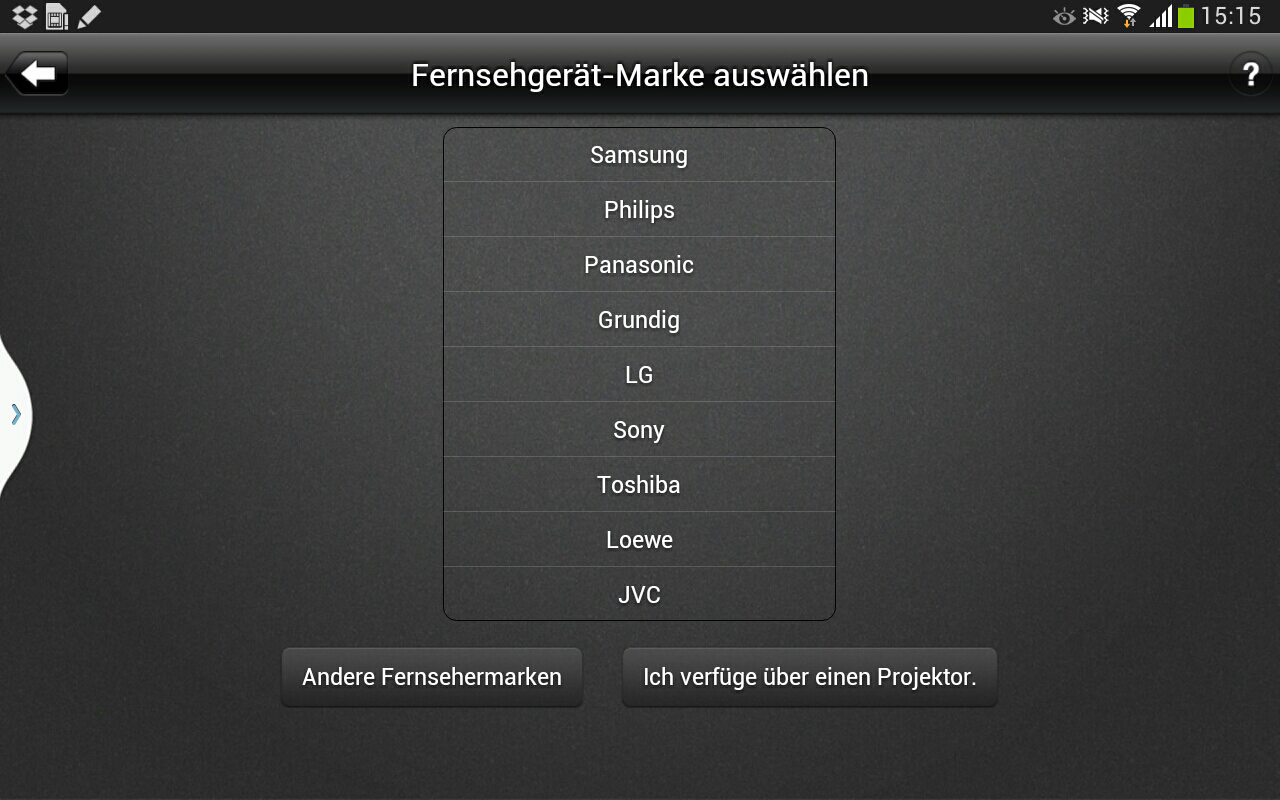Choose LG from the list
The width and height of the screenshot is (1280, 800).
pyautogui.click(x=639, y=375)
